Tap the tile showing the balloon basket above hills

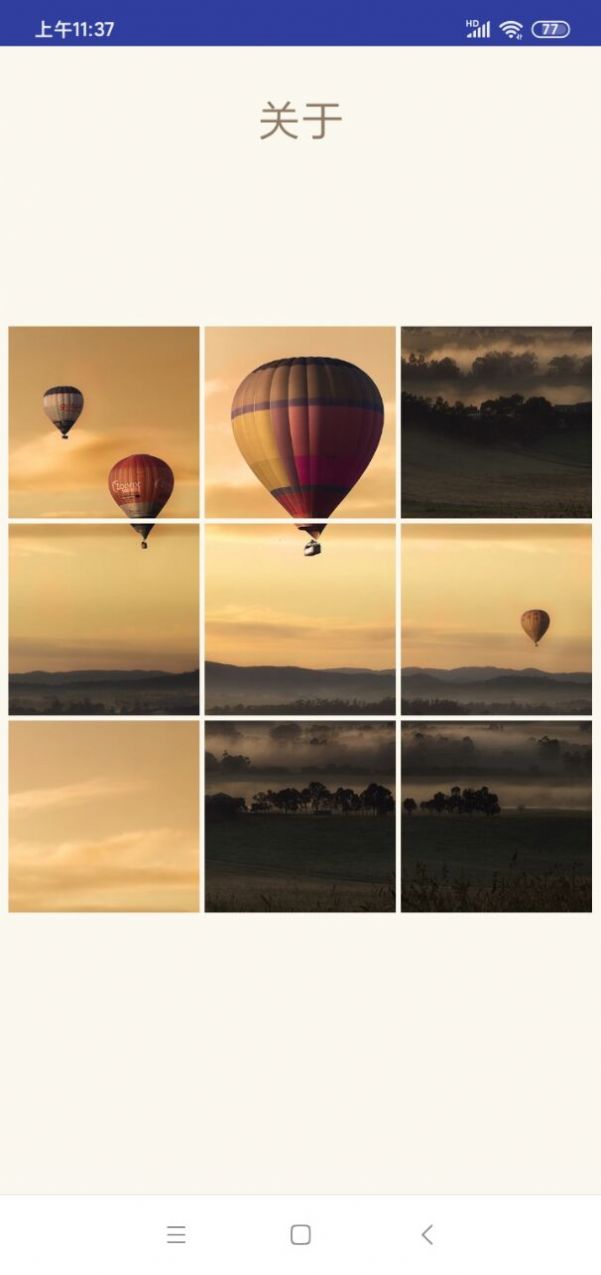point(300,619)
